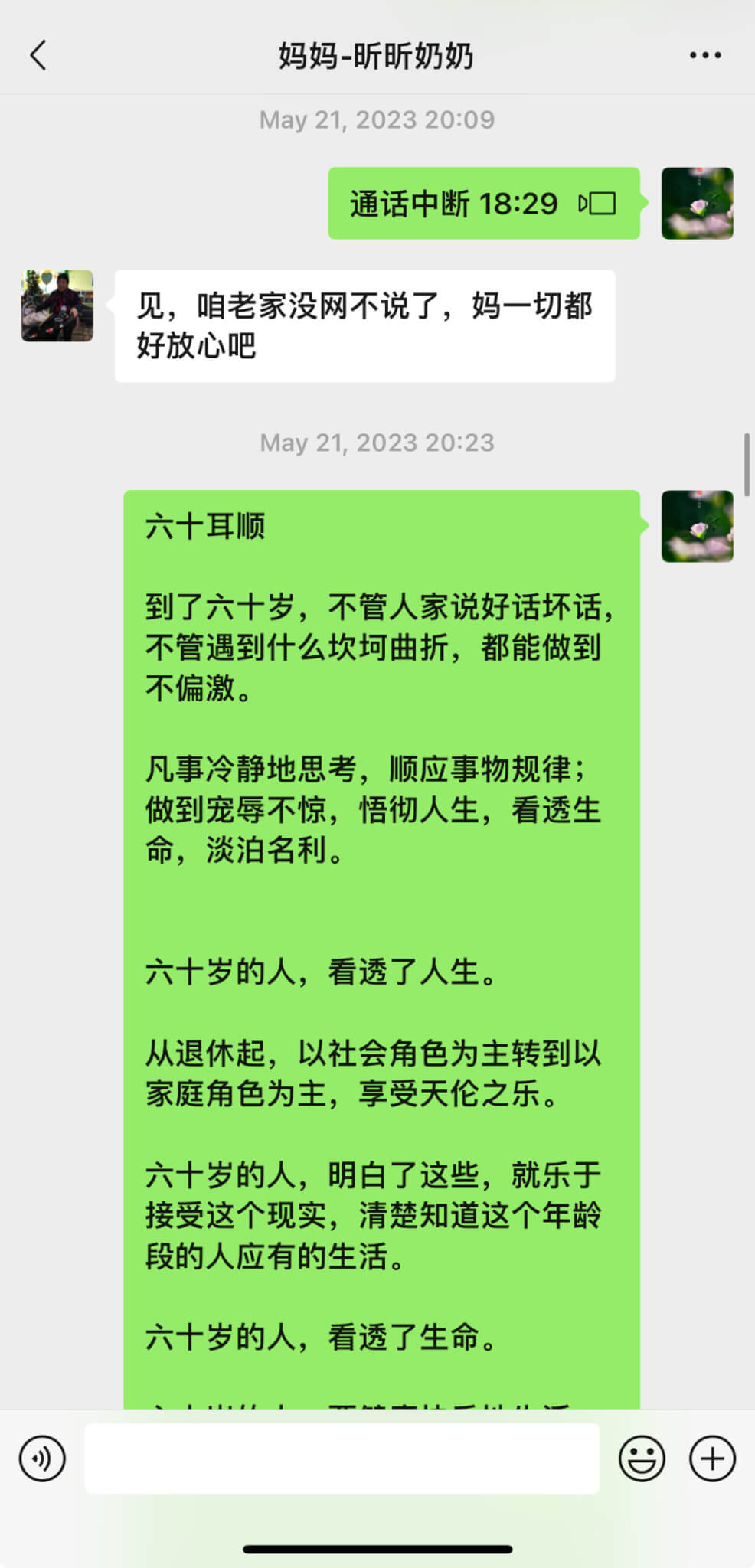Viewport: 755px width, 1568px height.
Task: Go back to the chat list
Action: coord(38,55)
